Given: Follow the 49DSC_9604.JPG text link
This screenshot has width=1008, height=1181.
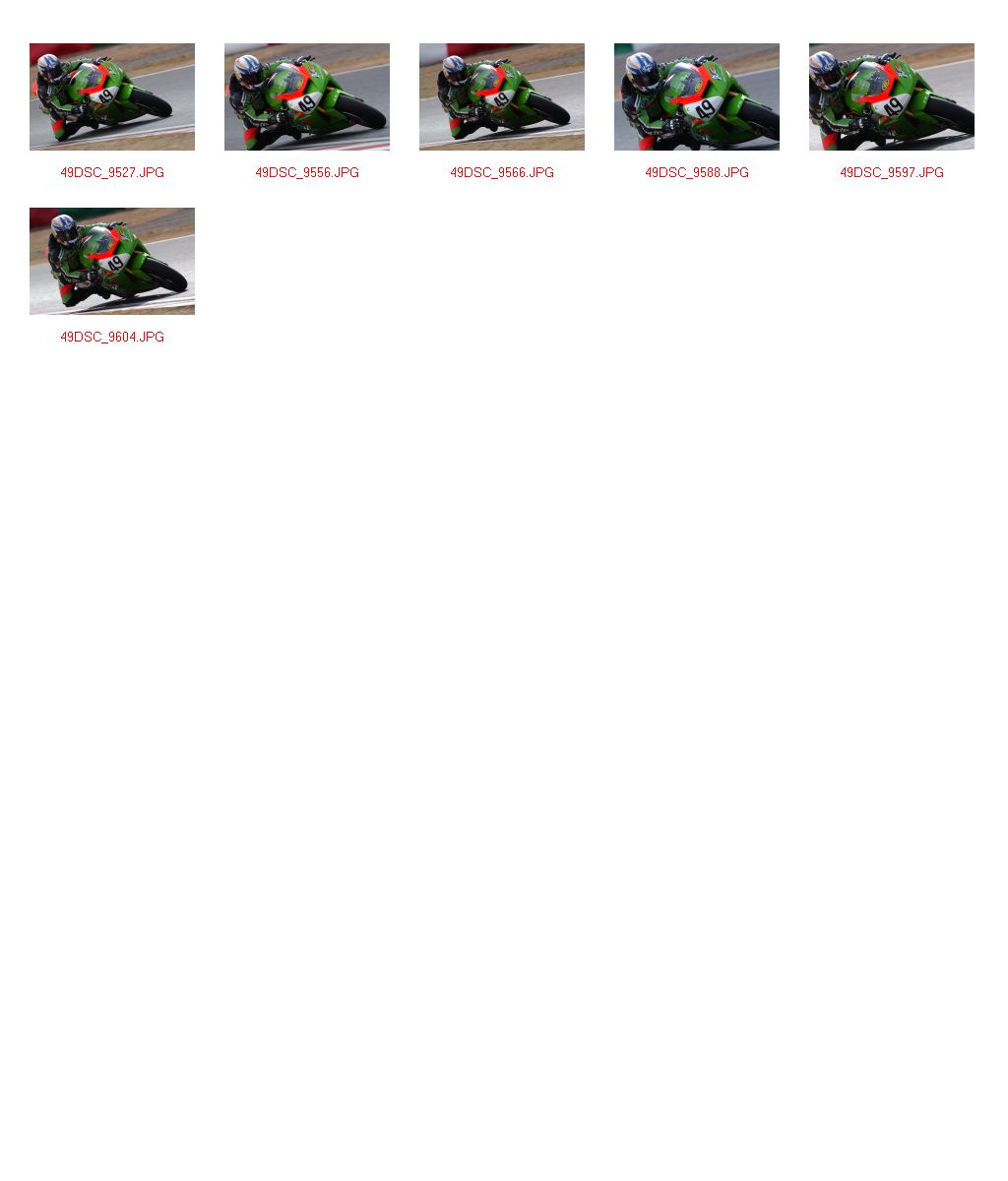Looking at the screenshot, I should coord(112,337).
